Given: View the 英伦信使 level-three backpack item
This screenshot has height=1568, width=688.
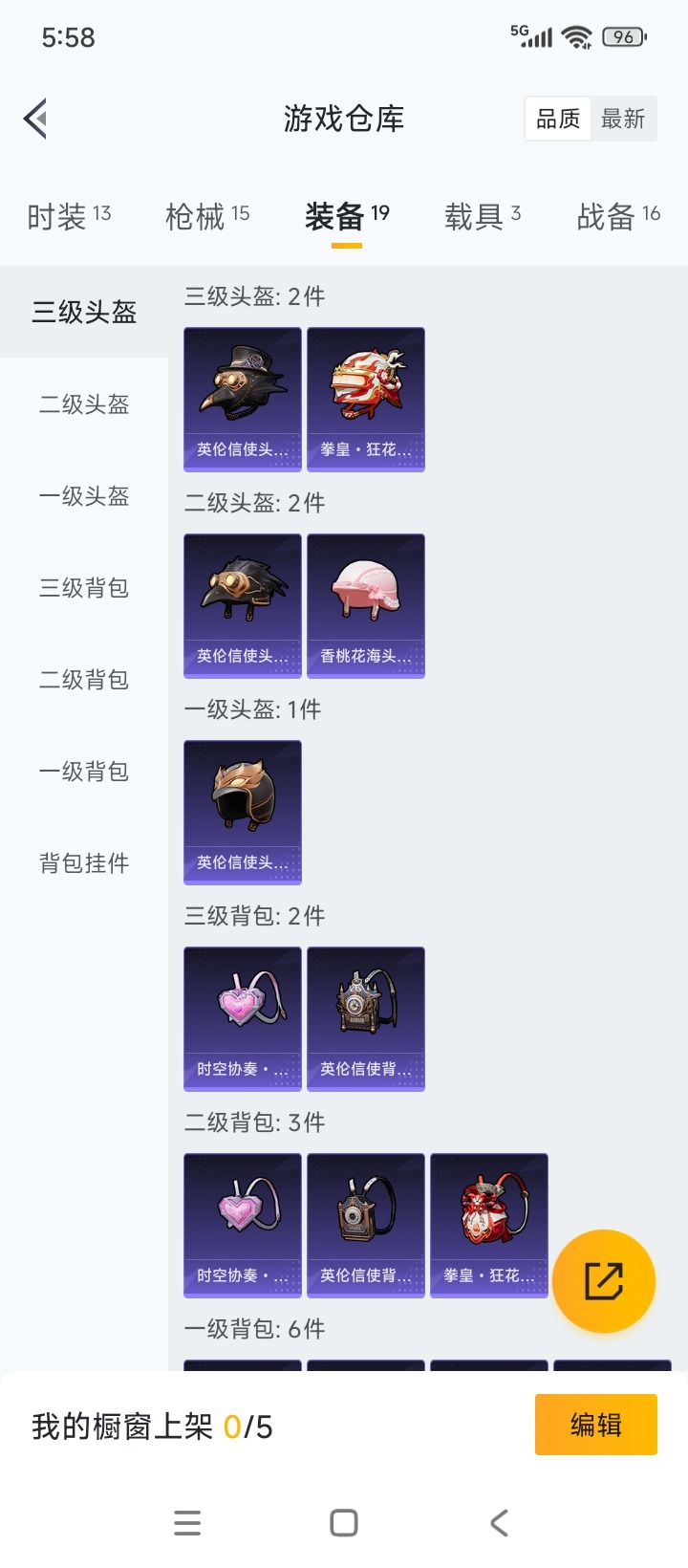Looking at the screenshot, I should tap(366, 1018).
